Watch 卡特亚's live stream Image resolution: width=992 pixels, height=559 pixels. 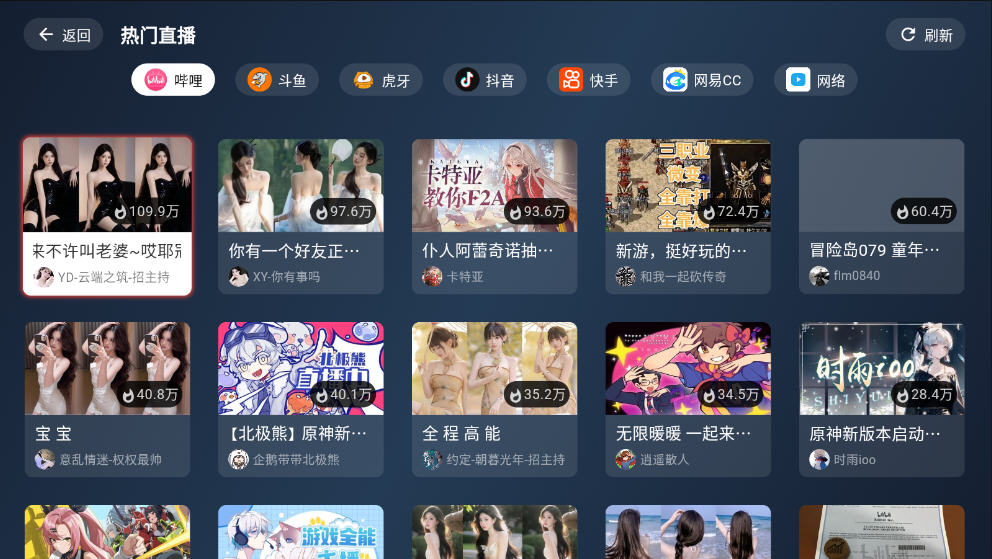click(494, 216)
